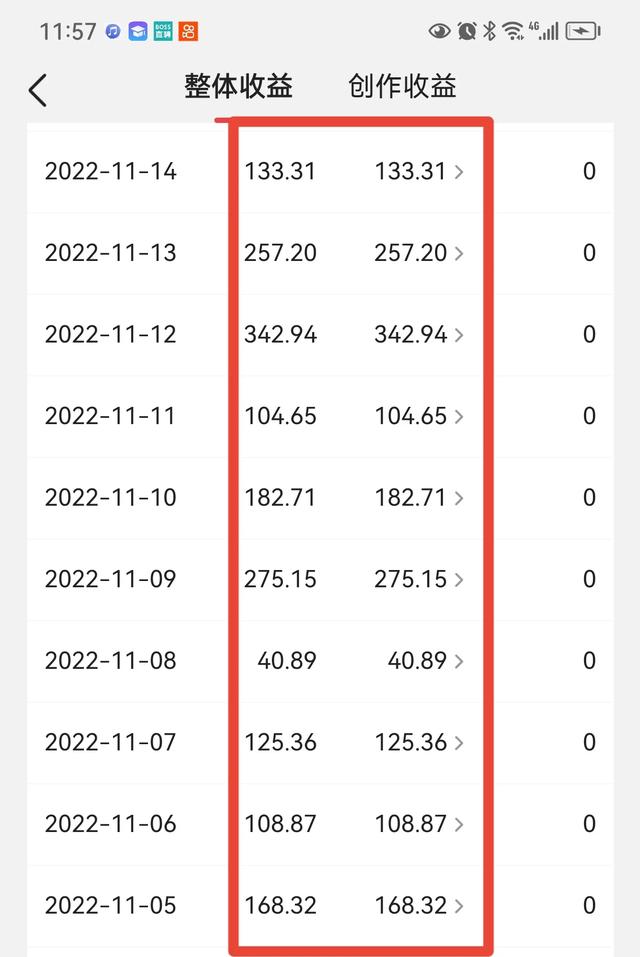Image resolution: width=640 pixels, height=957 pixels.
Task: Open 2022-11-06 earnings detail of 108.87
Action: coord(418,824)
